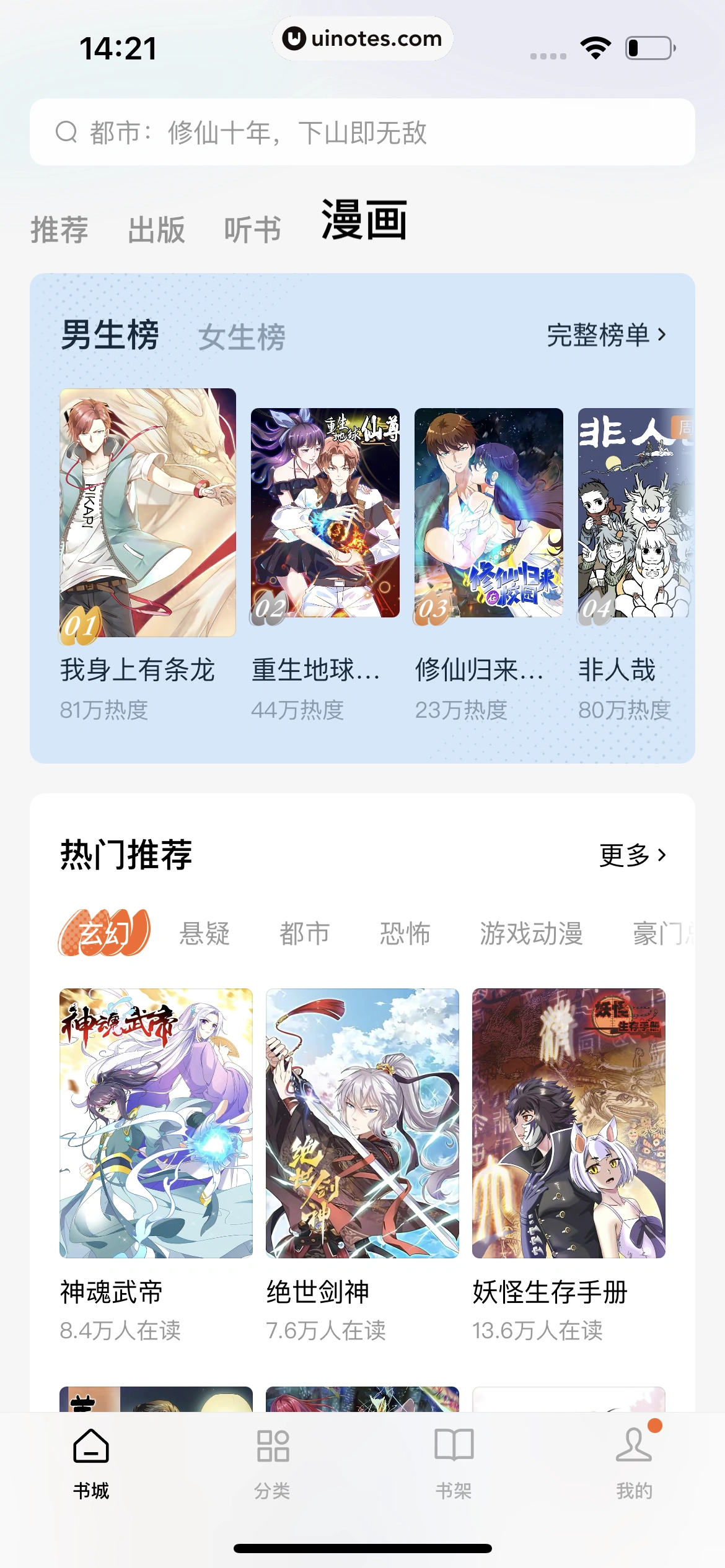Open the 听书 top tab
The width and height of the screenshot is (725, 1568).
click(253, 230)
